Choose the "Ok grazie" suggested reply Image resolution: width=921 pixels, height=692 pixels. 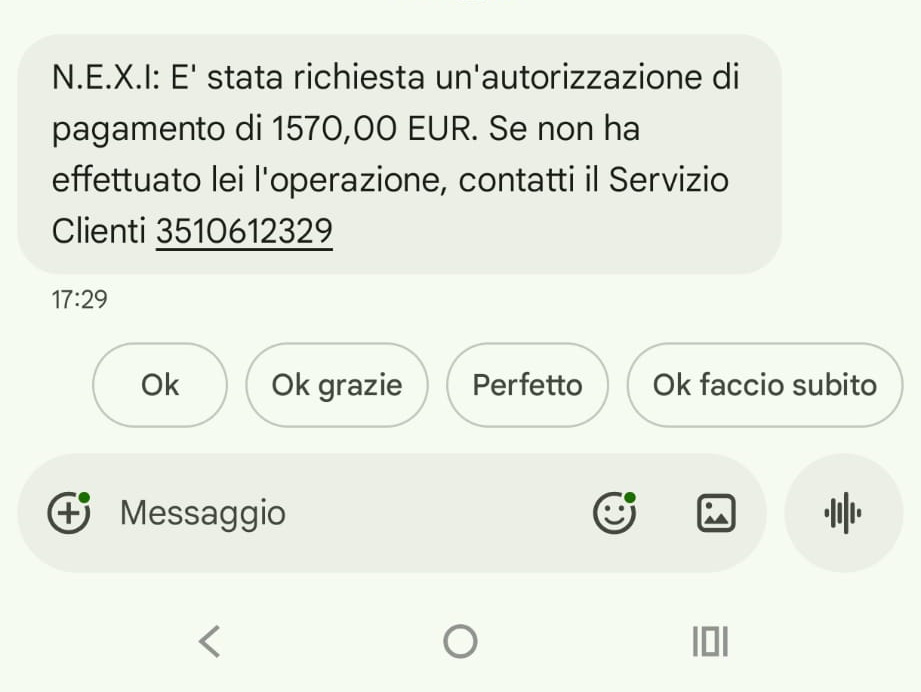pyautogui.click(x=337, y=385)
